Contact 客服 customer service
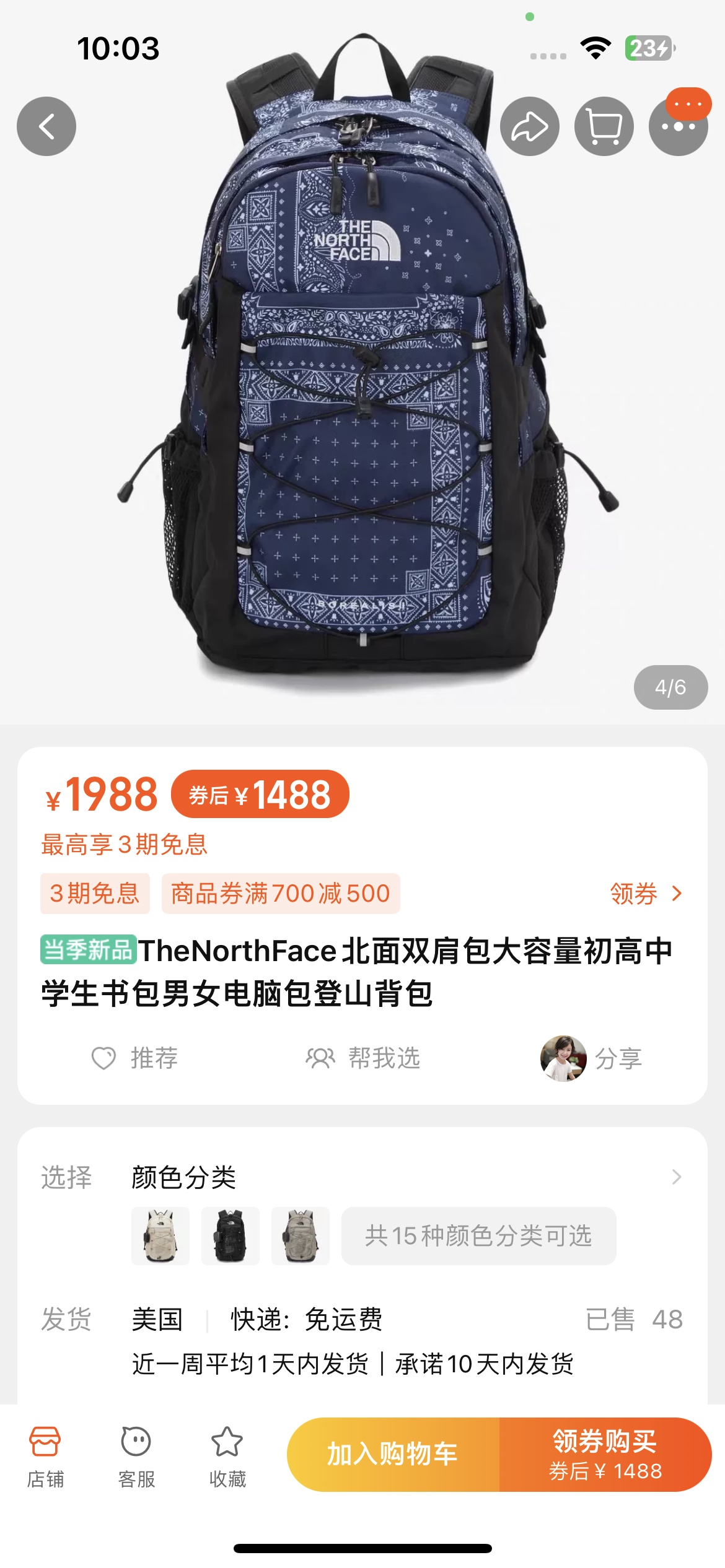The height and width of the screenshot is (1568, 725). pos(136,1456)
